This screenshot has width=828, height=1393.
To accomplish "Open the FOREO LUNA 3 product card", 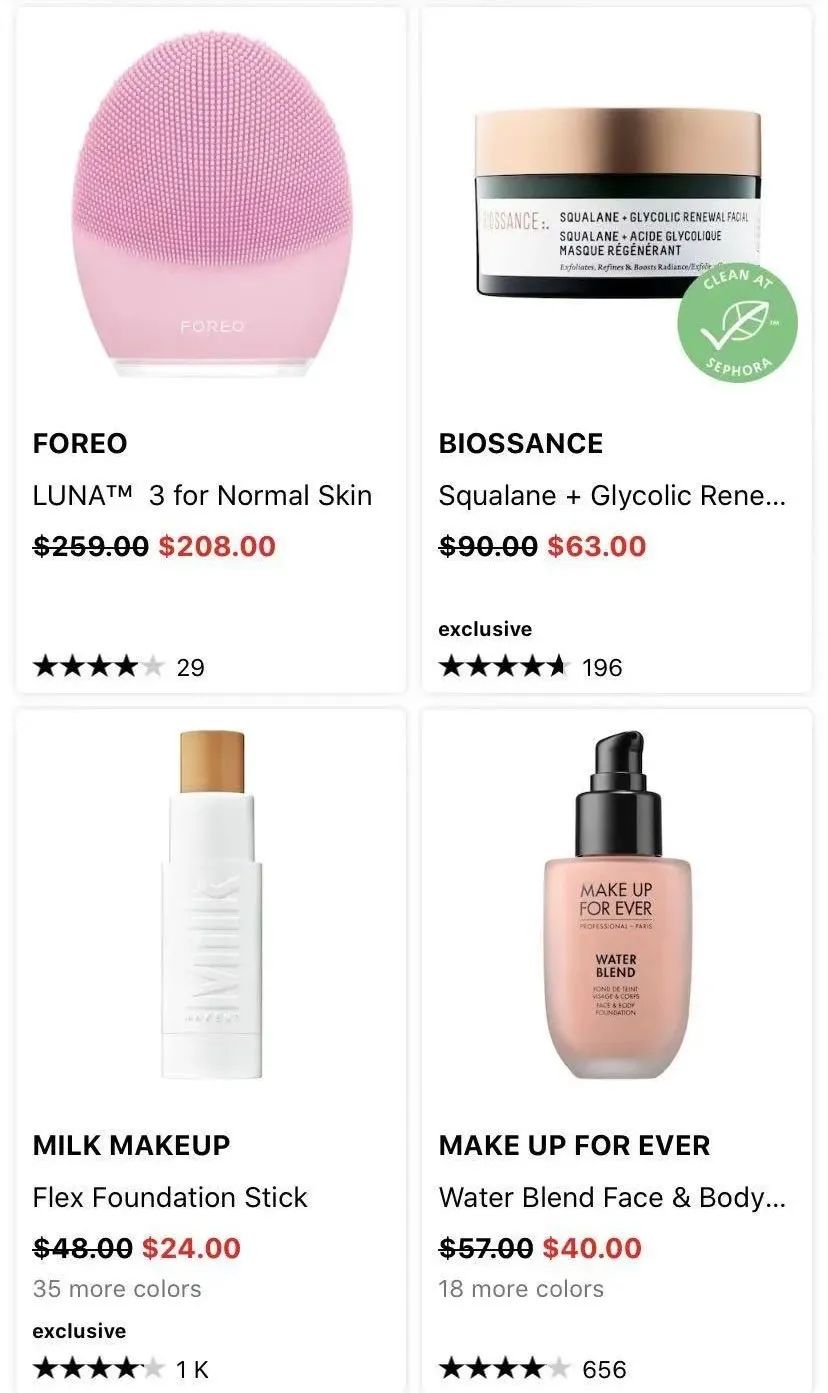I will click(x=211, y=350).
